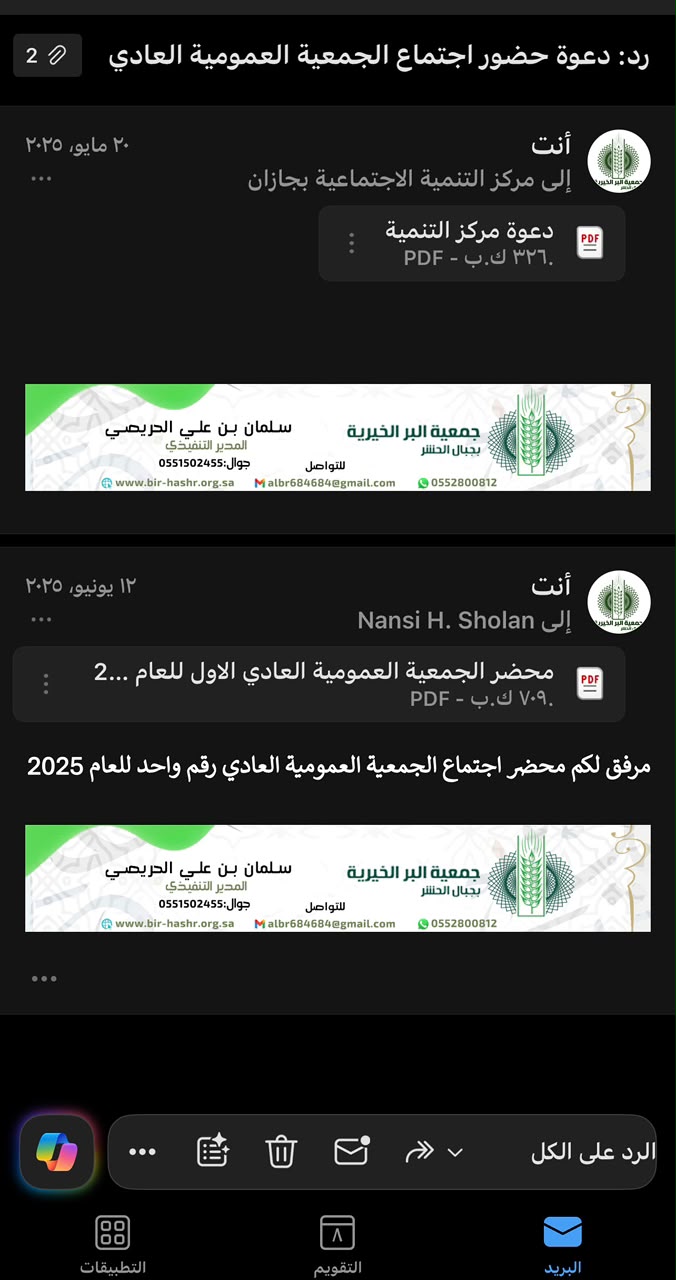676x1280 pixels.
Task: Open the 12 يونيو message overflow menu
Action: tap(41, 619)
